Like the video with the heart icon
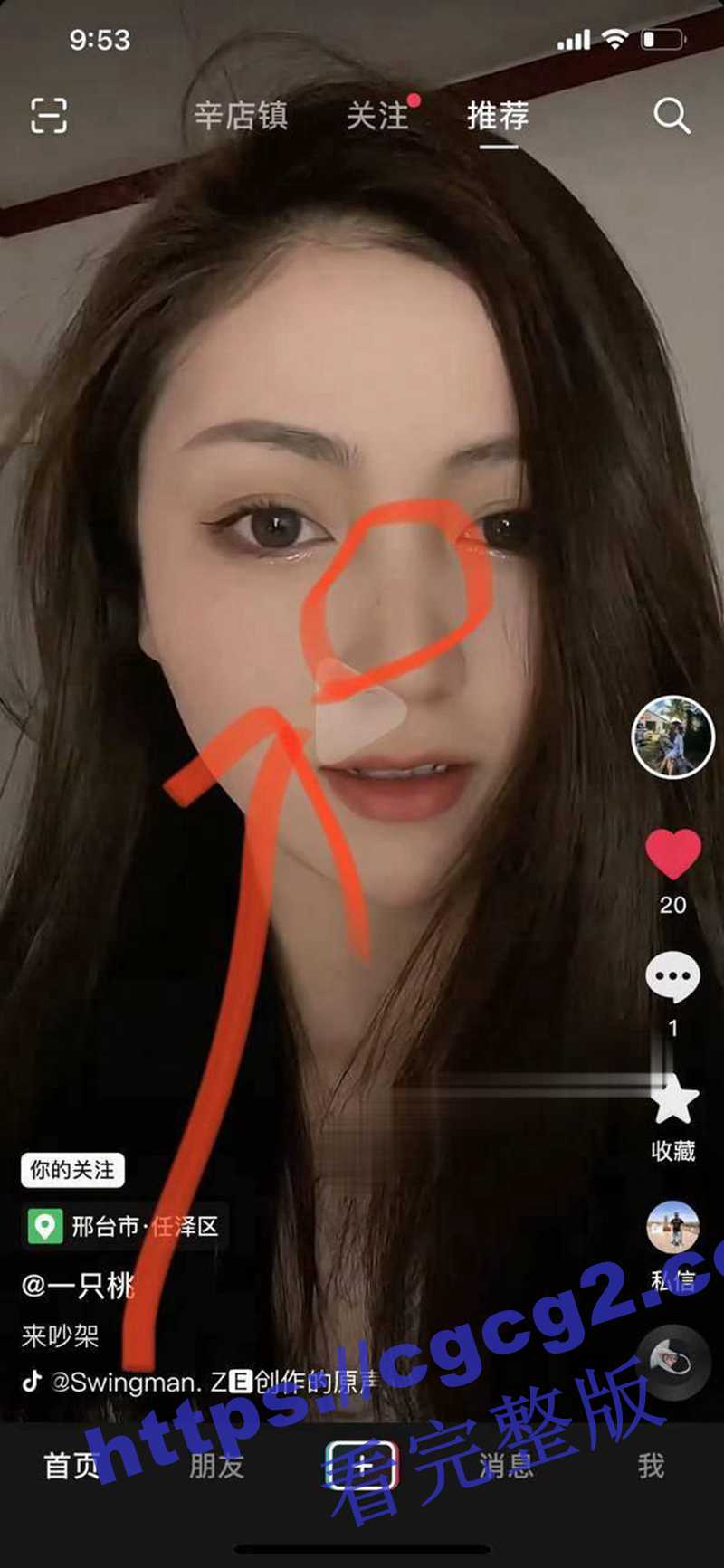This screenshot has width=724, height=1568. [672, 854]
